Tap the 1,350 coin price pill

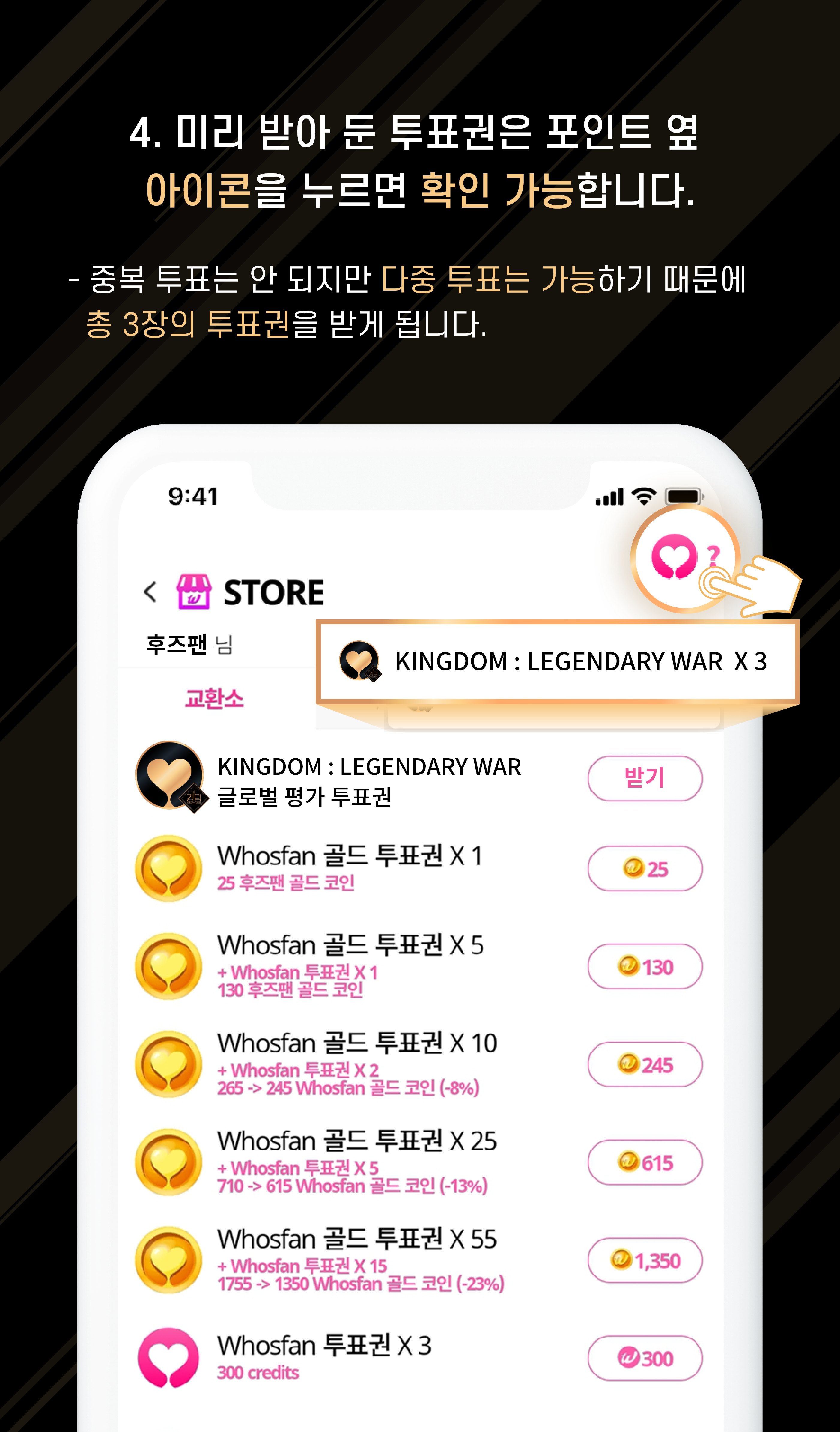pyautogui.click(x=645, y=1260)
